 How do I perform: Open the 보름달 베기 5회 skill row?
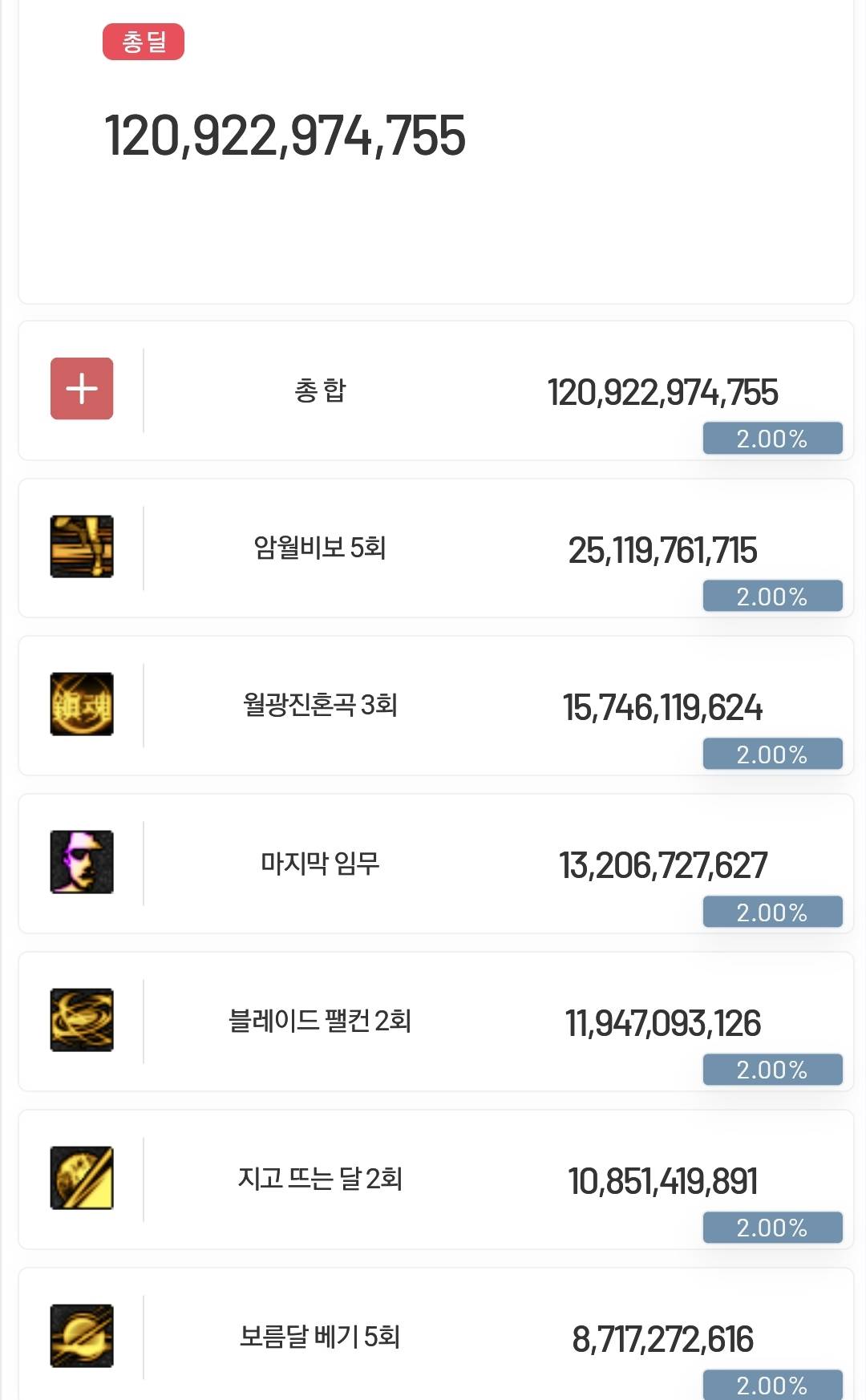435,1334
